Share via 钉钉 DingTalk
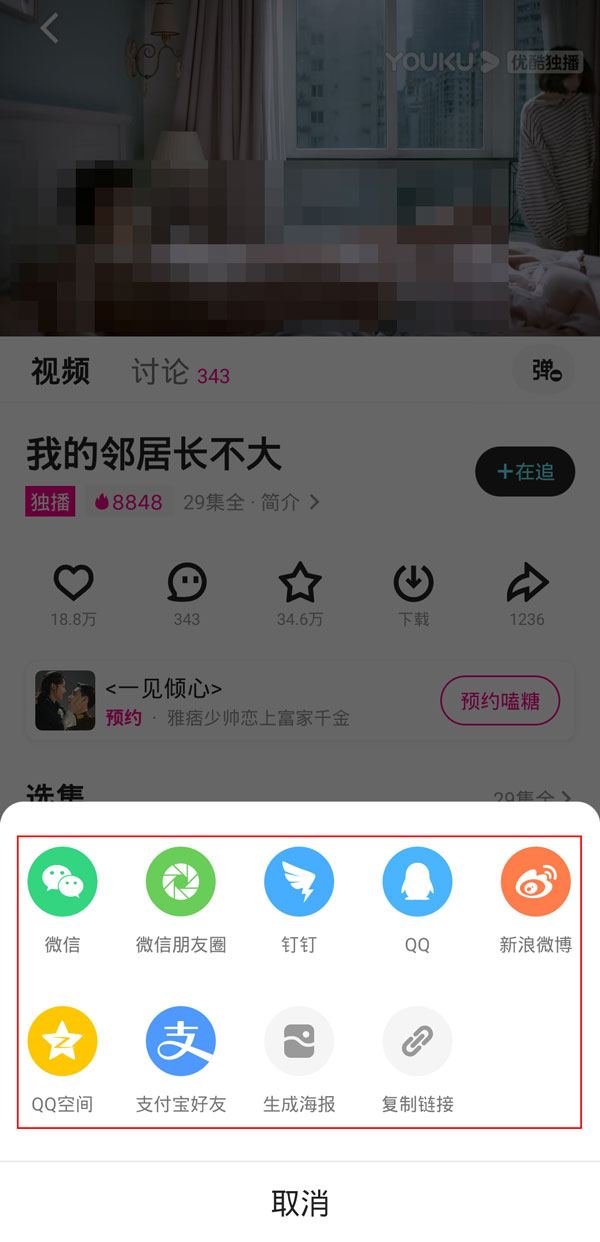This screenshot has width=600, height=1242. 299,882
